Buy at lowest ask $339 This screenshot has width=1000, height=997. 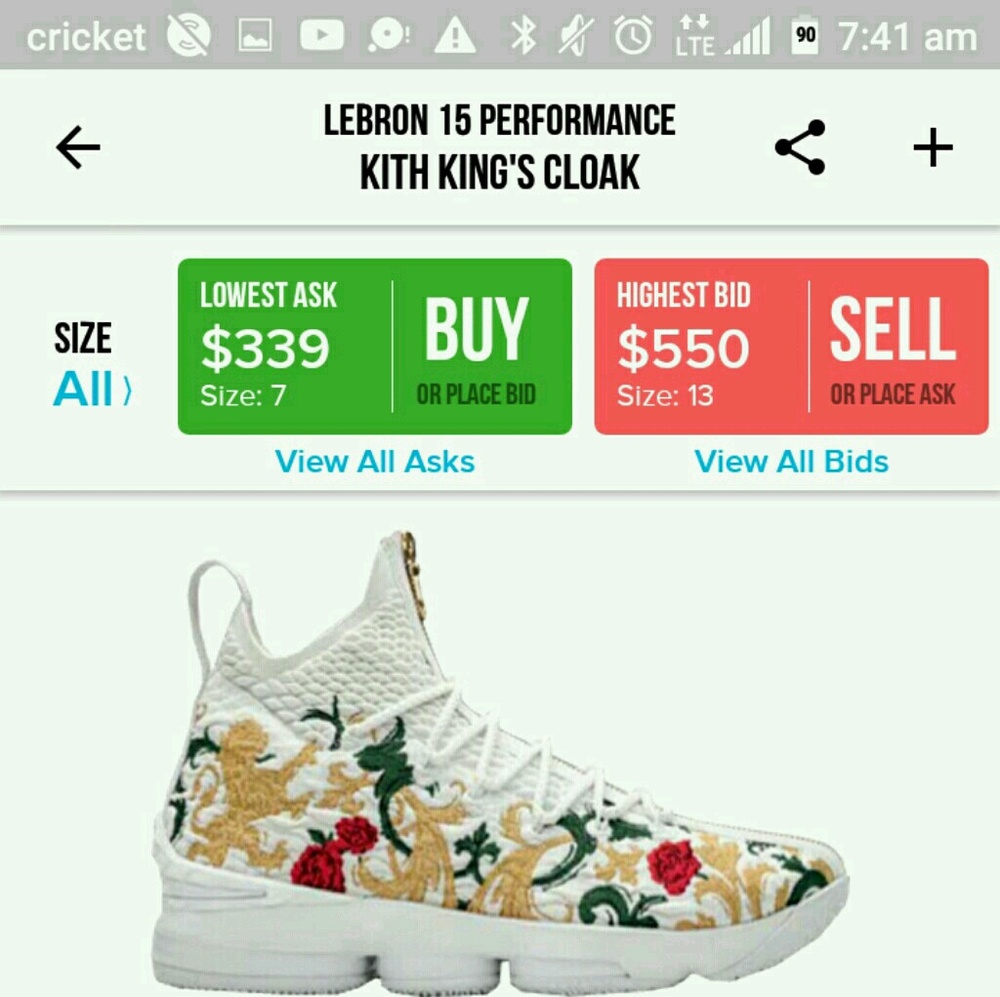tap(475, 346)
